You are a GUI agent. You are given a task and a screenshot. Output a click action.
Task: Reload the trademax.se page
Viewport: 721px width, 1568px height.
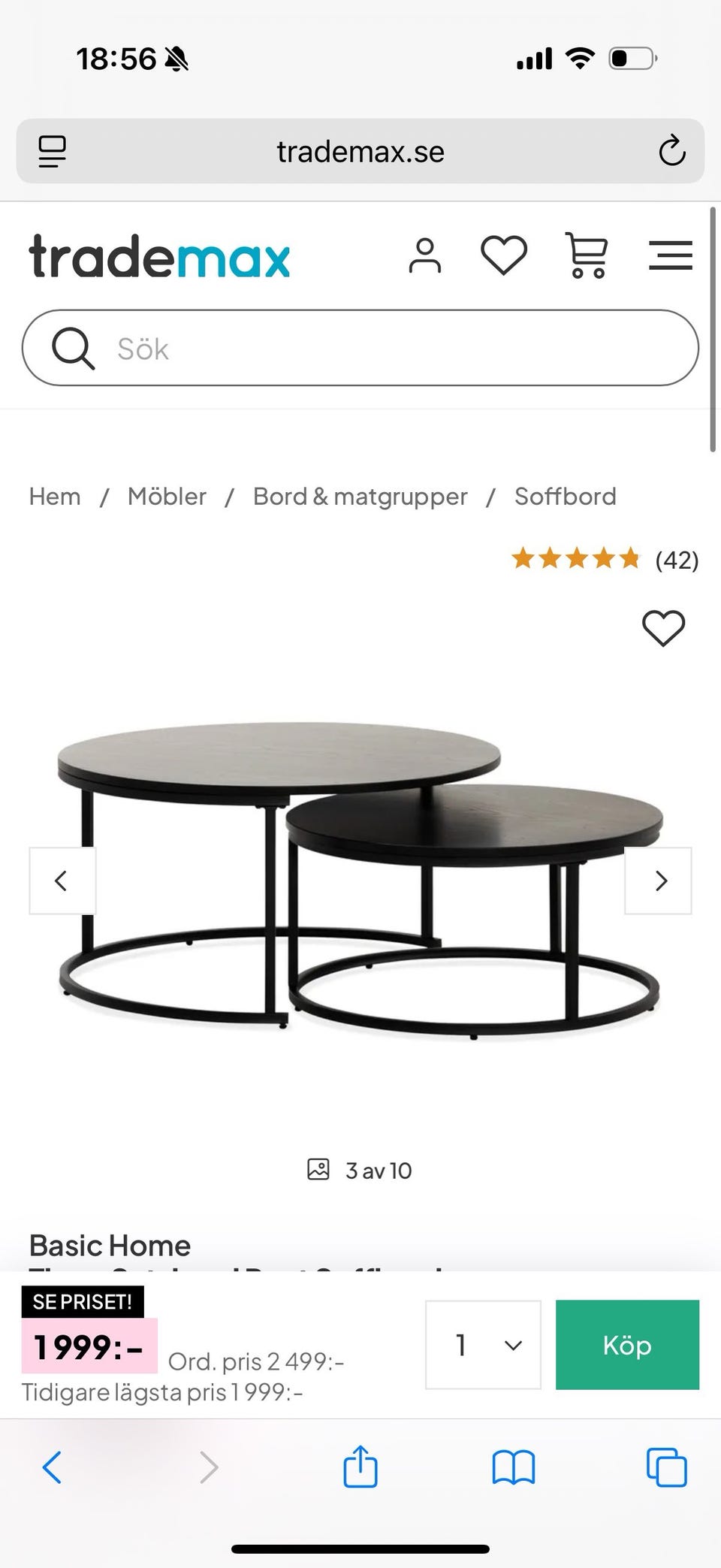click(671, 151)
